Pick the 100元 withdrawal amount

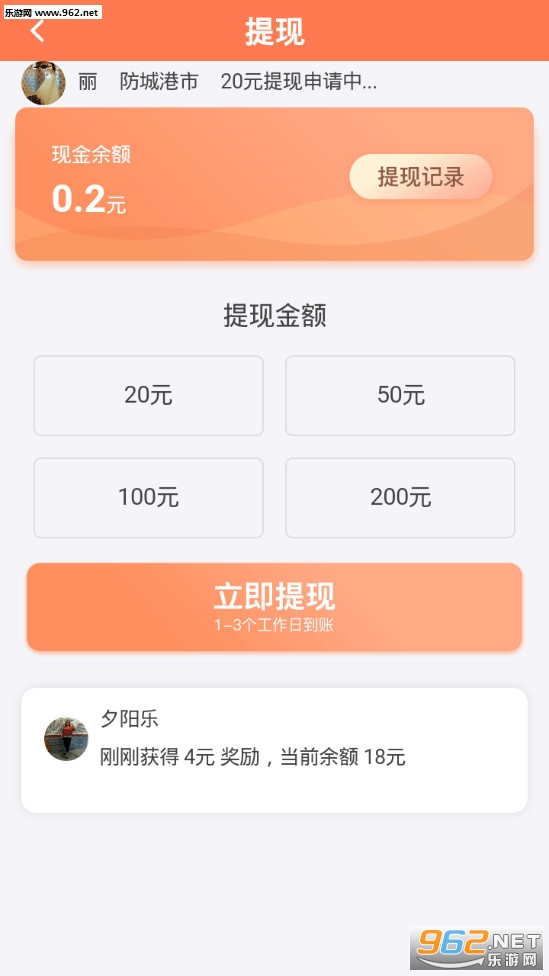(x=149, y=498)
